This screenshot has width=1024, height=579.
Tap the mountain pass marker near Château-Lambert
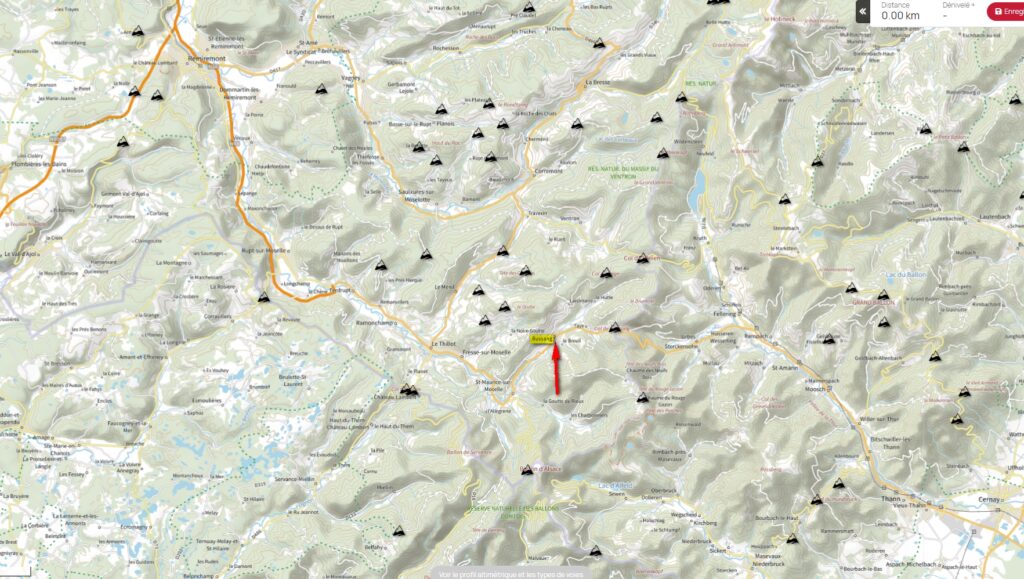[x=408, y=389]
